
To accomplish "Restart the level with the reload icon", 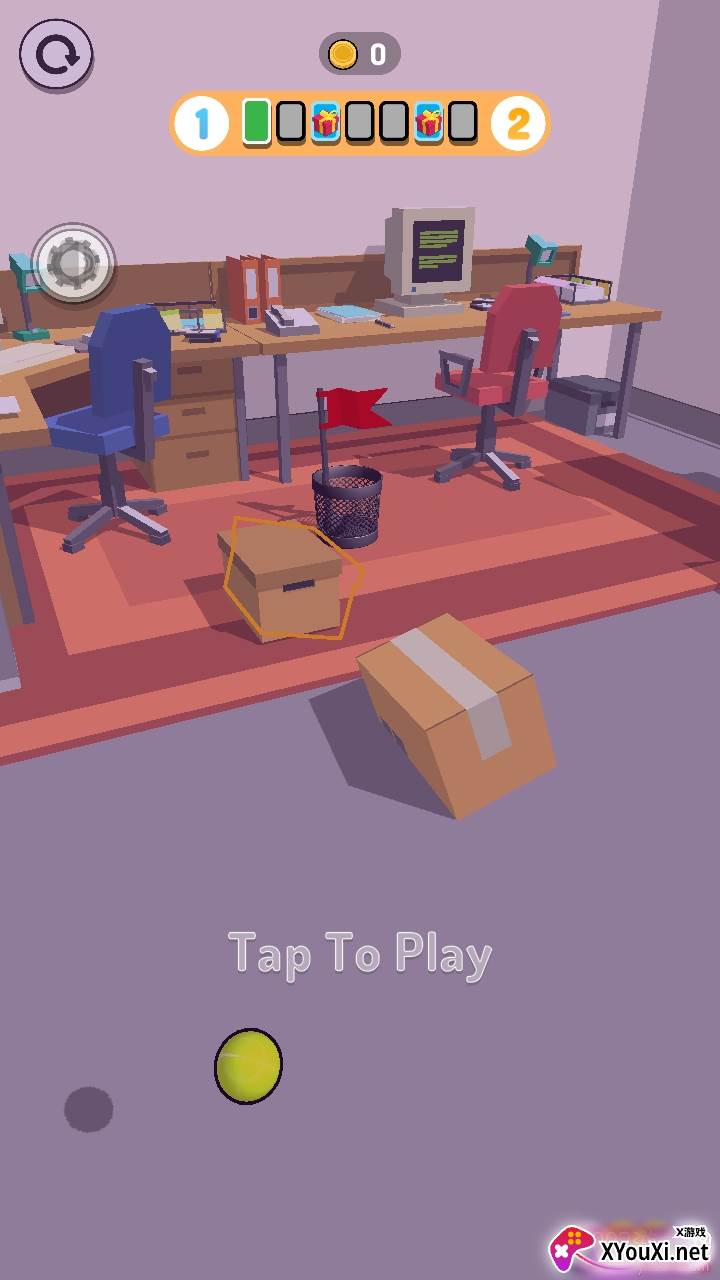I will (x=56, y=56).
